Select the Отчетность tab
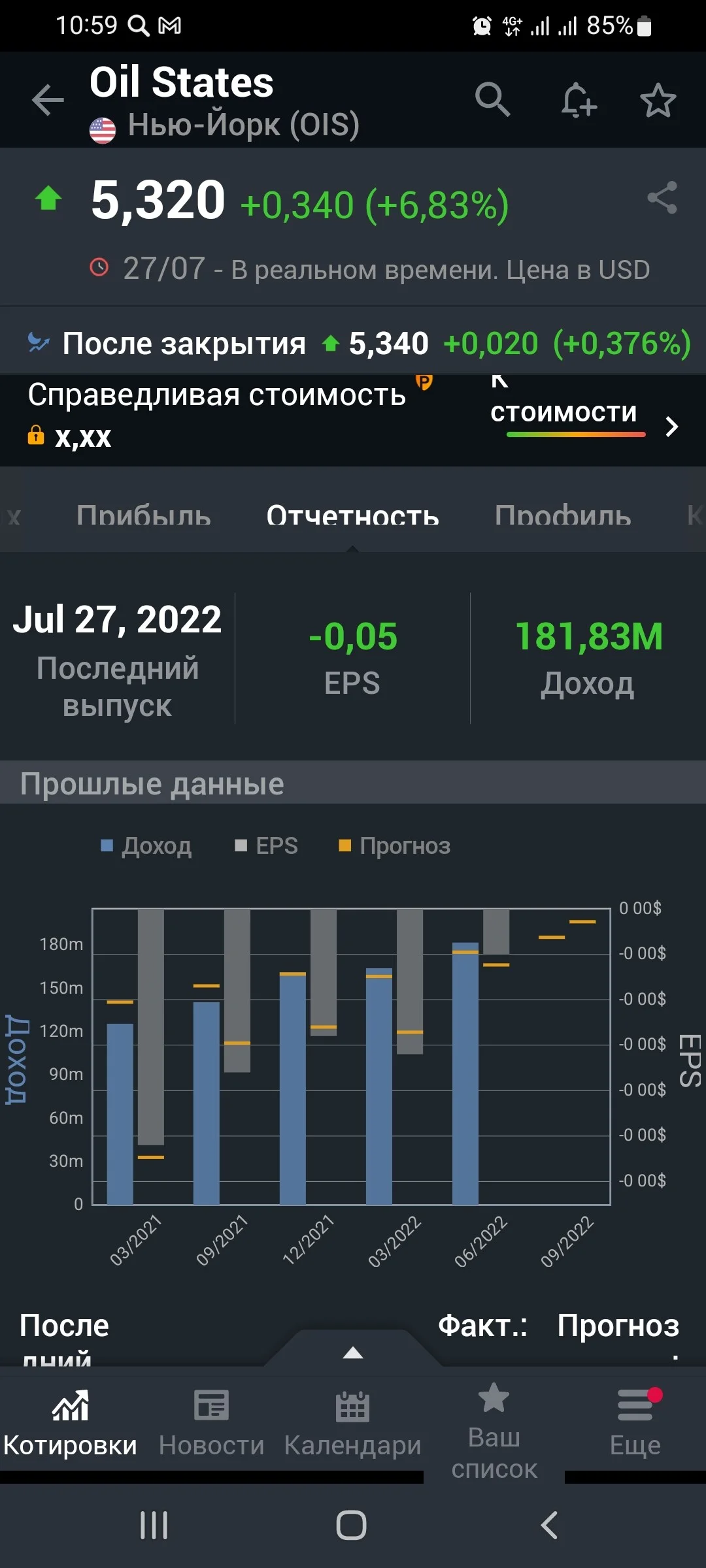The width and height of the screenshot is (706, 1568). [352, 515]
